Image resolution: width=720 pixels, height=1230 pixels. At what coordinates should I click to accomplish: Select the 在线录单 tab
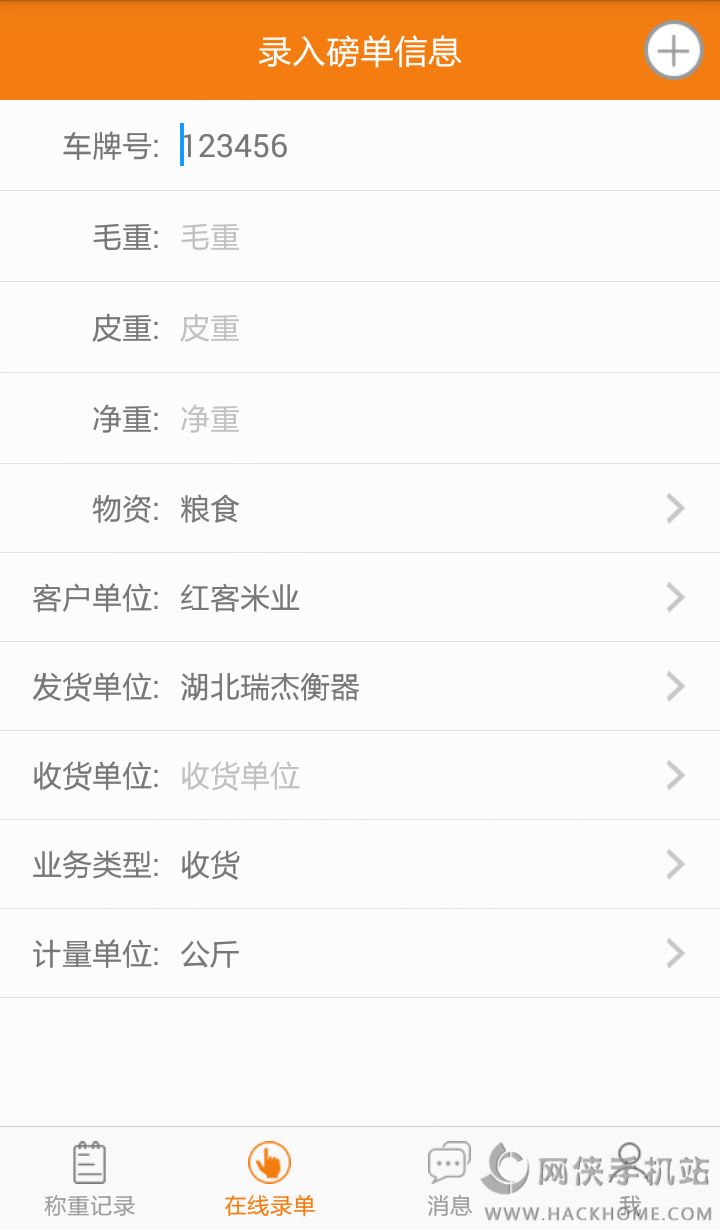tap(270, 1180)
